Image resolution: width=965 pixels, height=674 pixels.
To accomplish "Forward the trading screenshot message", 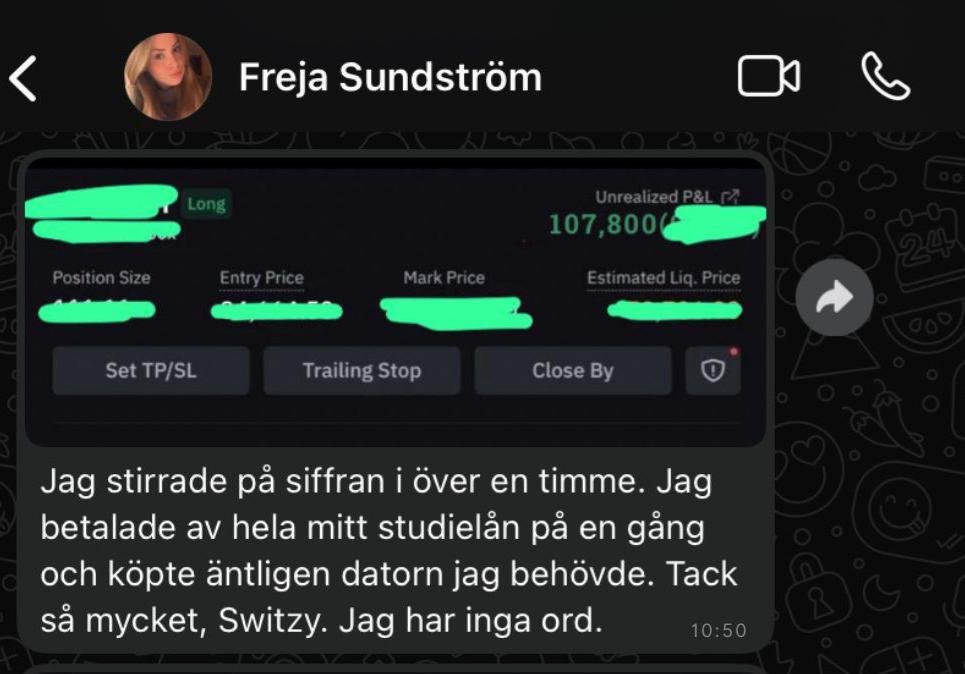I will tap(835, 297).
